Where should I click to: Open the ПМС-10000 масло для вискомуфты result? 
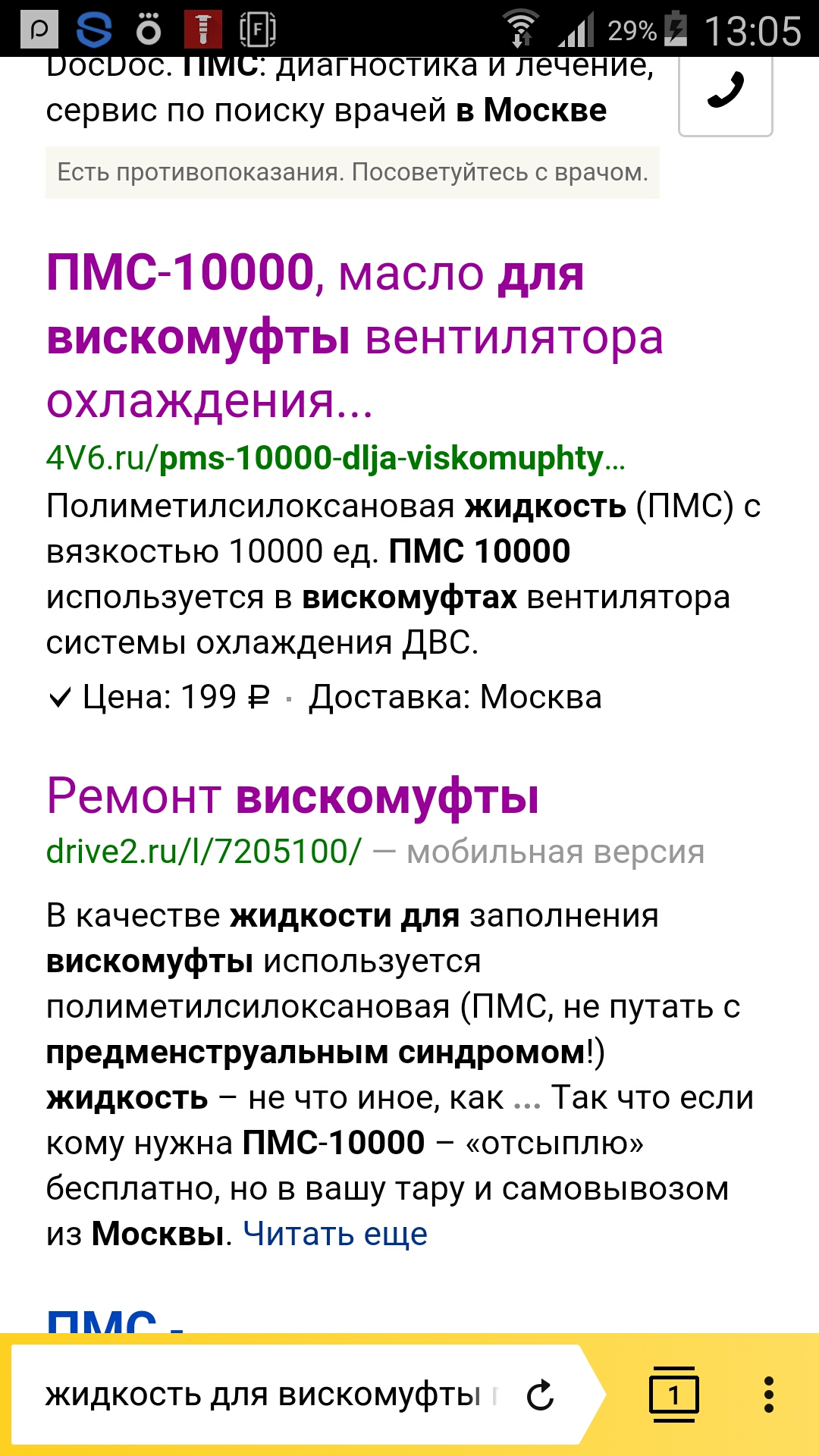(x=353, y=336)
